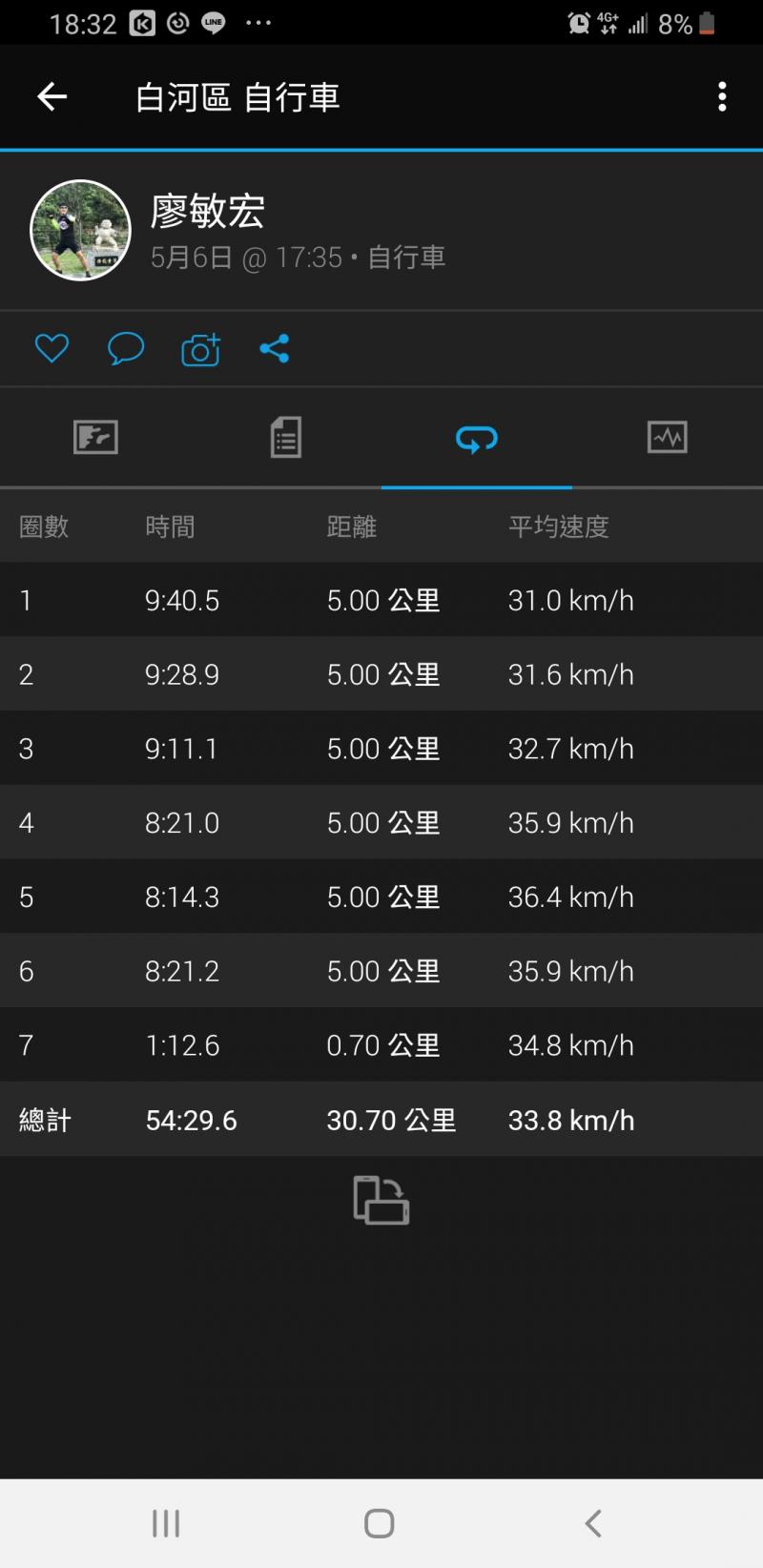
Task: Share this activity
Action: pos(275,348)
